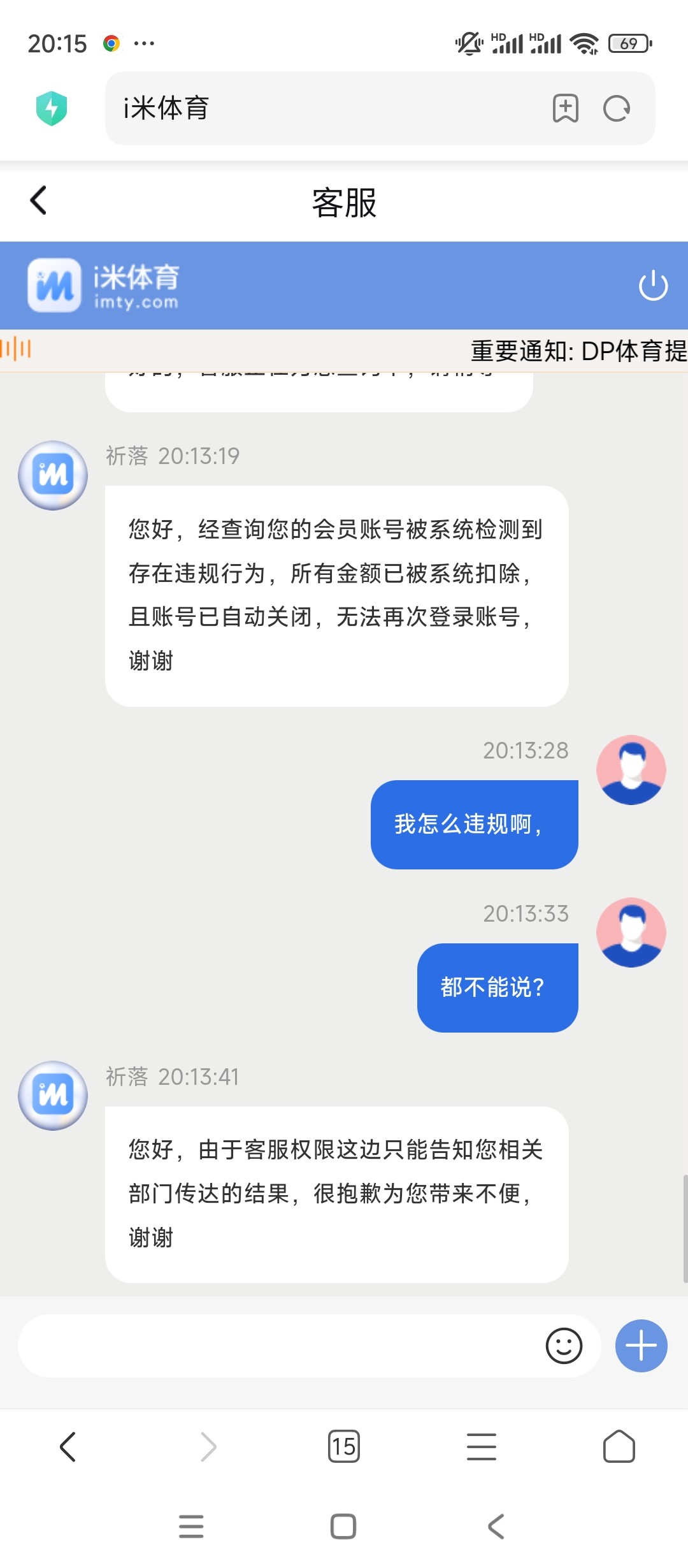Image resolution: width=688 pixels, height=1568 pixels.
Task: Open the scrolling 重要通知 announcement
Action: [573, 351]
